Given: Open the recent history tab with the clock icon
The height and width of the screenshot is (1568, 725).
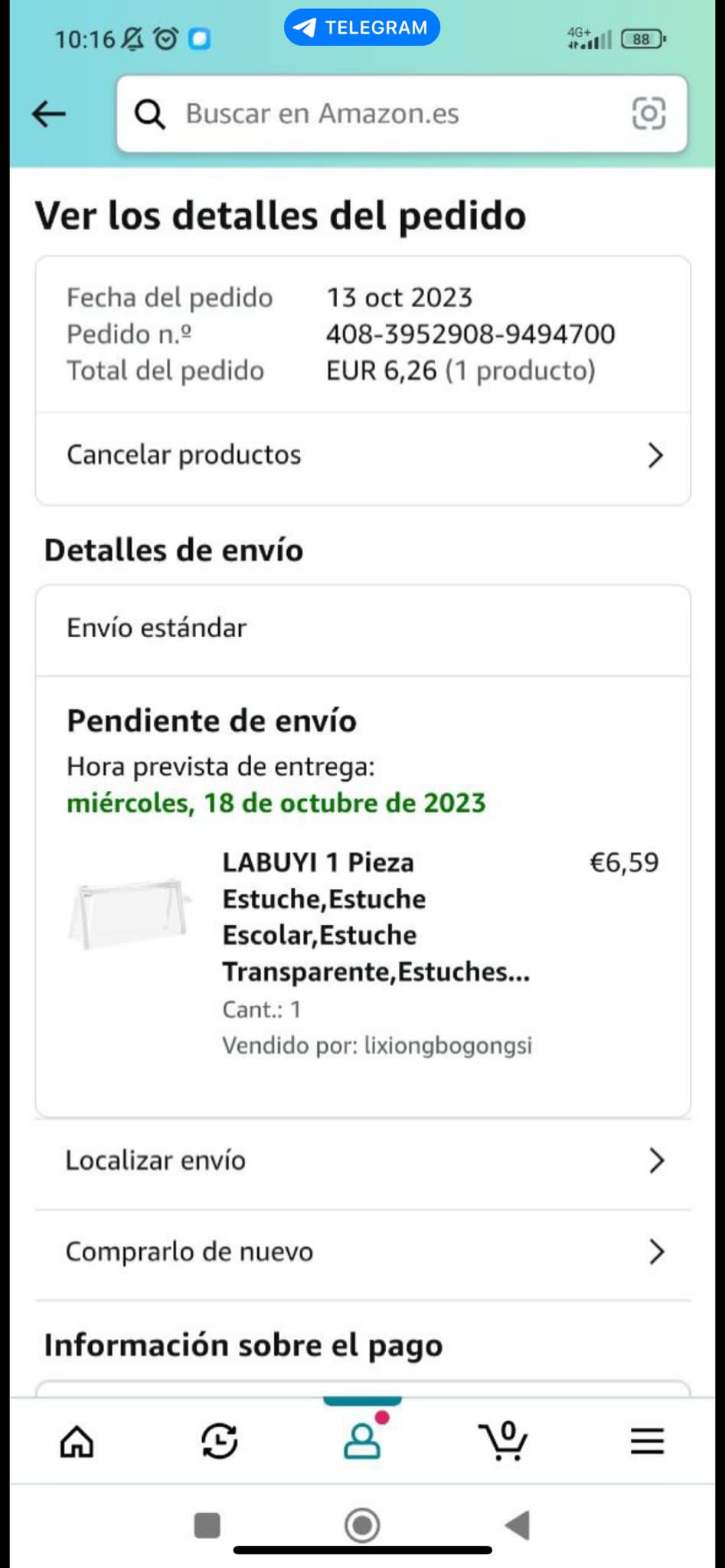Looking at the screenshot, I should tap(220, 1442).
